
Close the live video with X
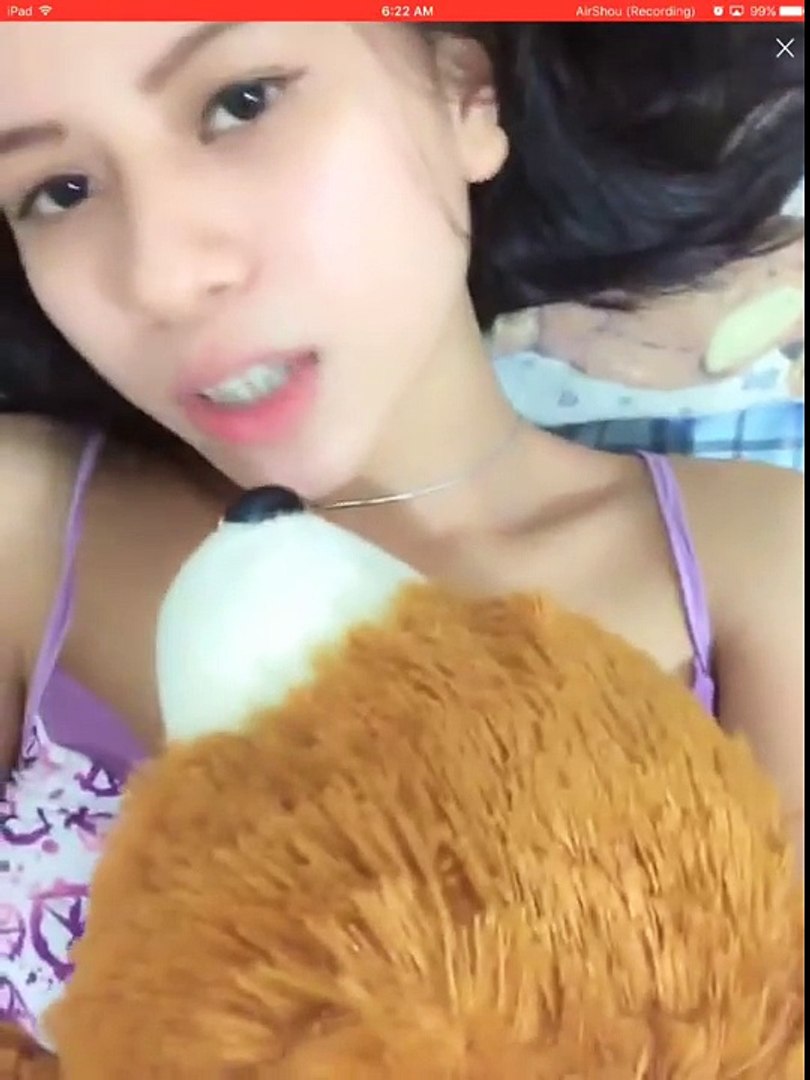[x=785, y=48]
